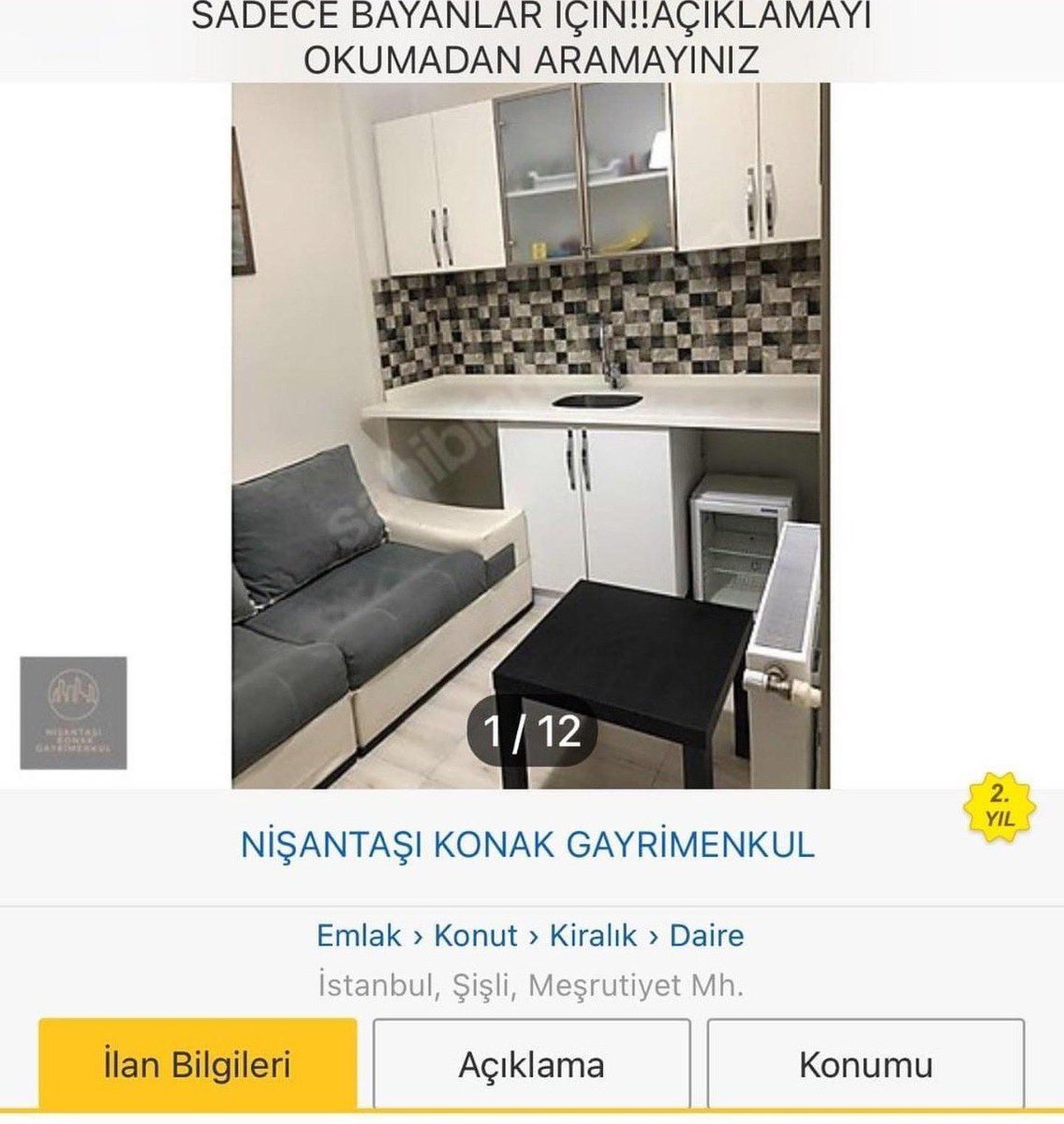Screen dimensions: 1064x1124
Task: Open Nişantaşı Konak Gayrimenkul store page
Action: pyautogui.click(x=527, y=845)
